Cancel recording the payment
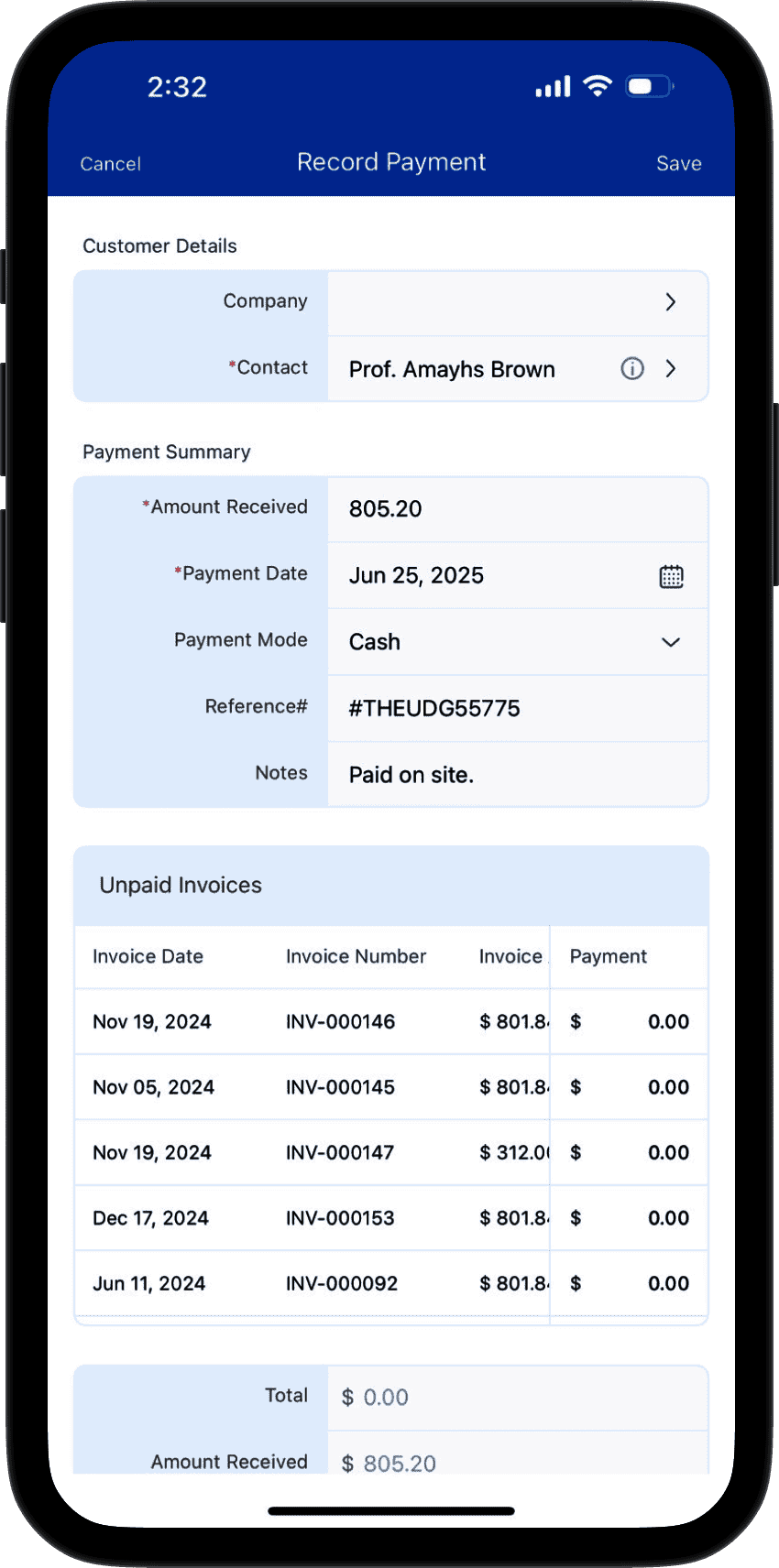Screen dimensions: 779x1568 pos(110,164)
